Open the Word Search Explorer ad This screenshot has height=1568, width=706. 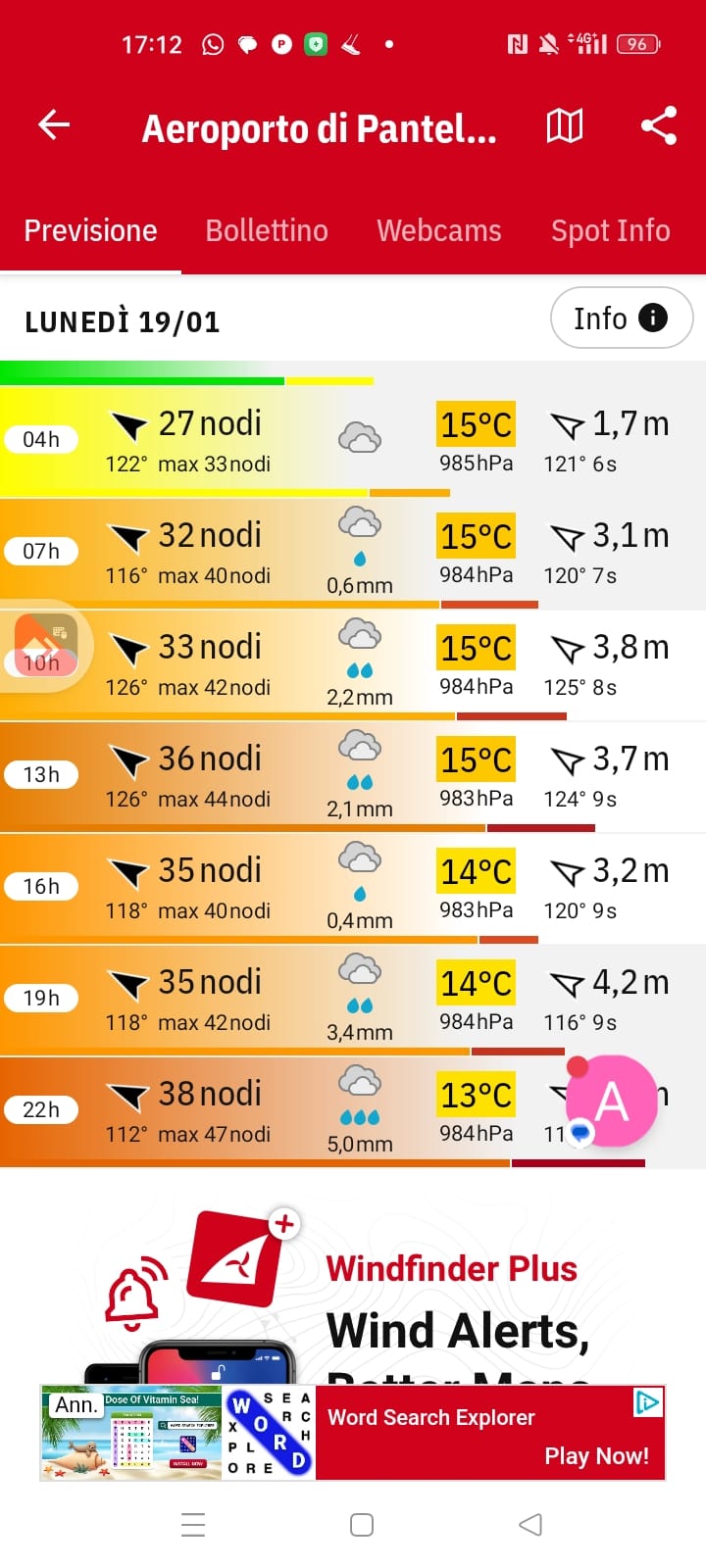click(431, 1417)
